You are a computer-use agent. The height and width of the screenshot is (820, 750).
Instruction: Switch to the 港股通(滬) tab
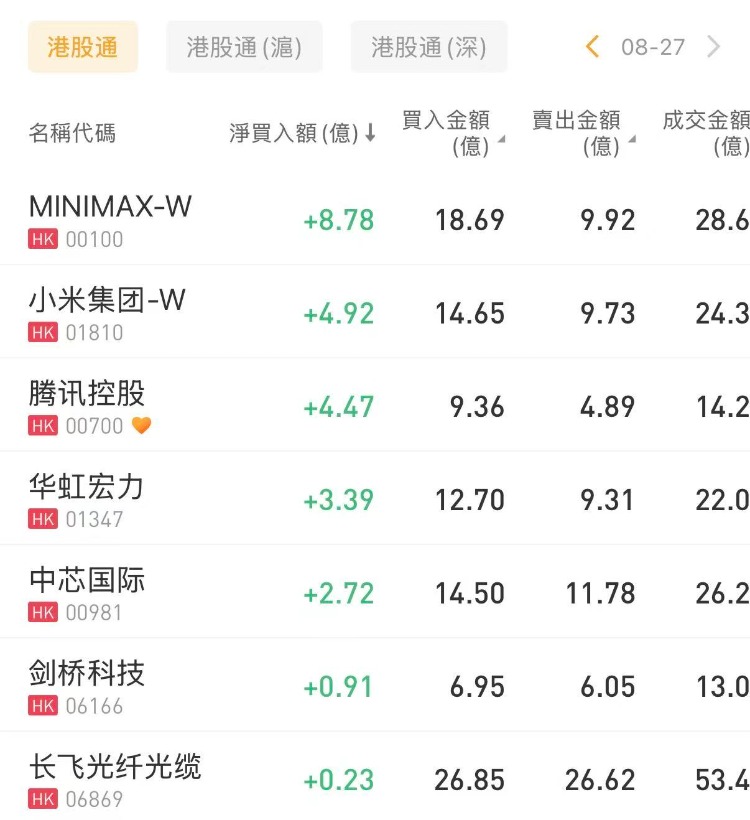[244, 47]
